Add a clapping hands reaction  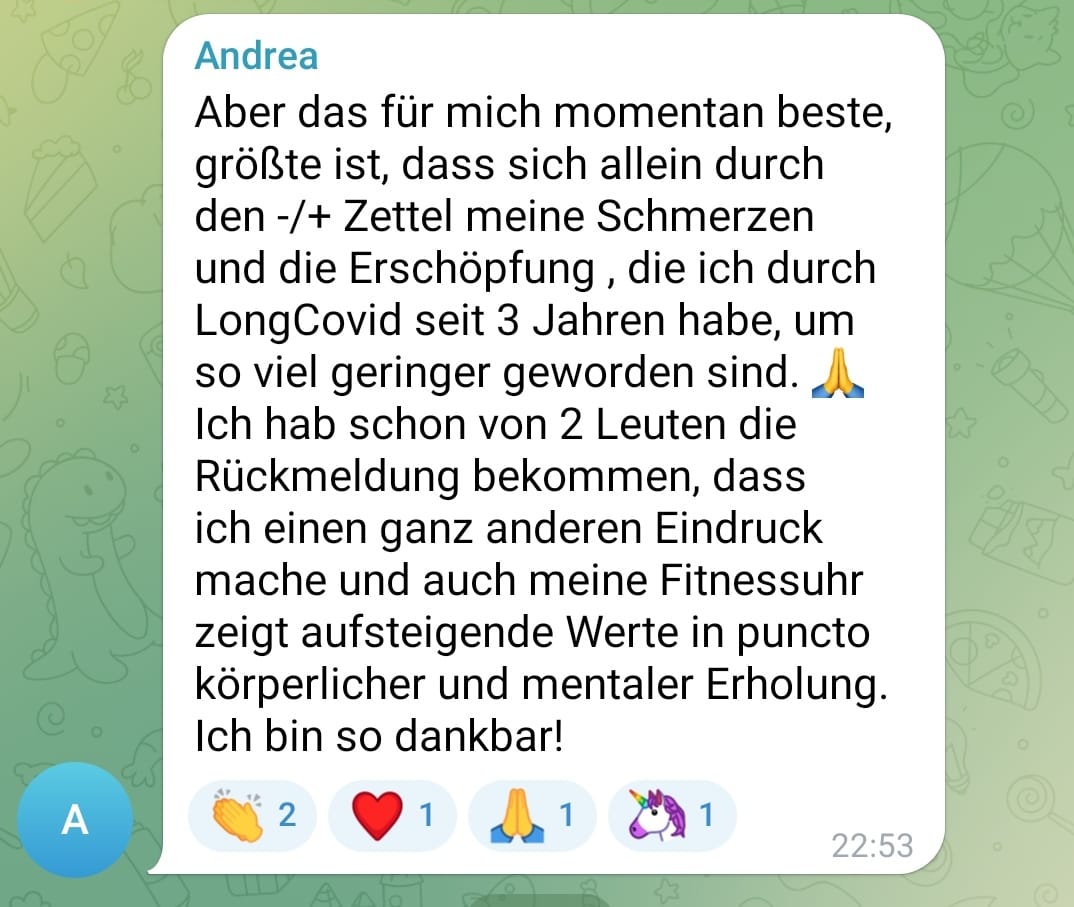point(253,816)
